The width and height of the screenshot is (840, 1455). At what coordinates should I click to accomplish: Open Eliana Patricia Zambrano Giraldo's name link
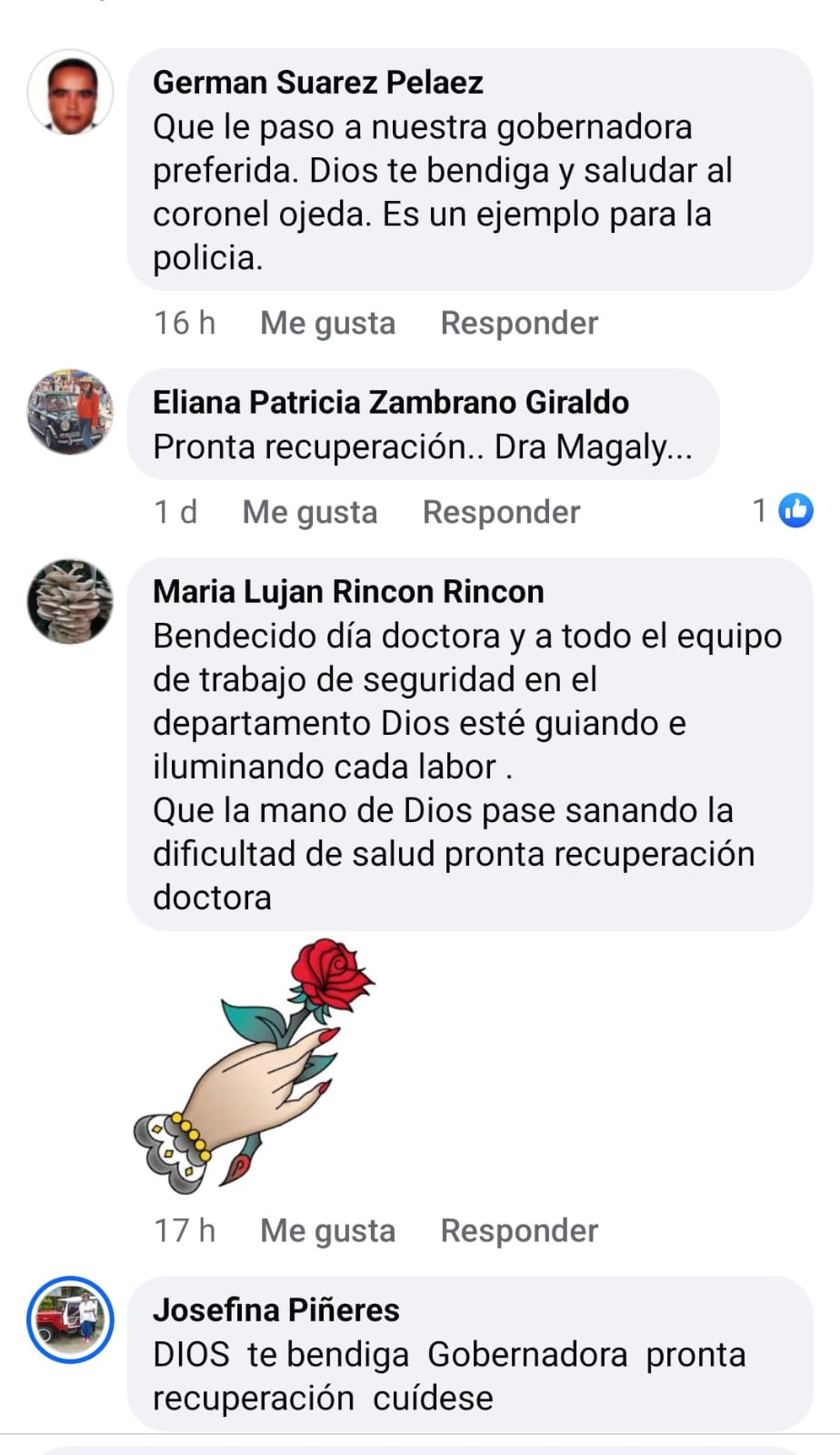(391, 403)
